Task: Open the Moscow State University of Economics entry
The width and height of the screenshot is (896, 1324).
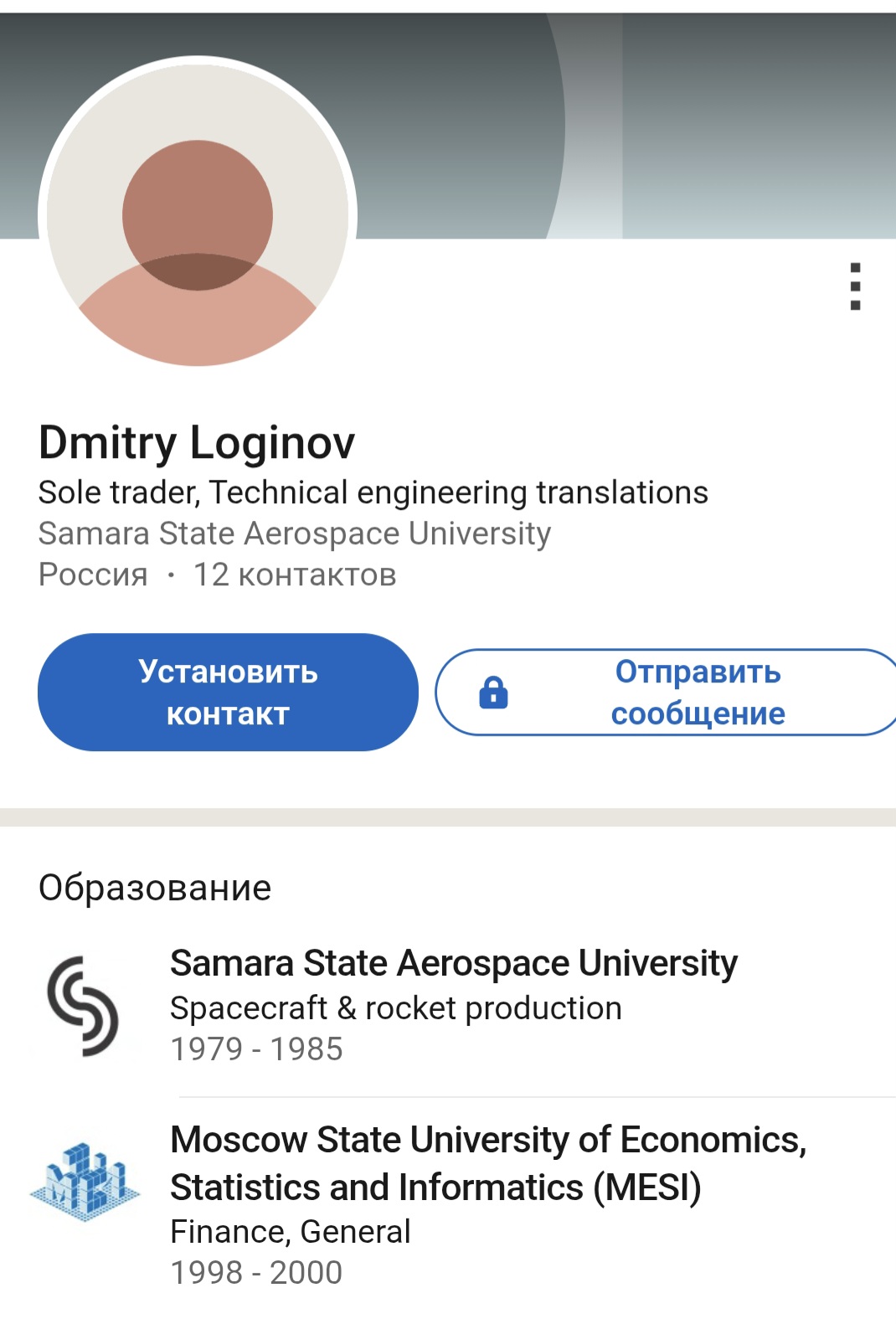Action: point(490,1163)
